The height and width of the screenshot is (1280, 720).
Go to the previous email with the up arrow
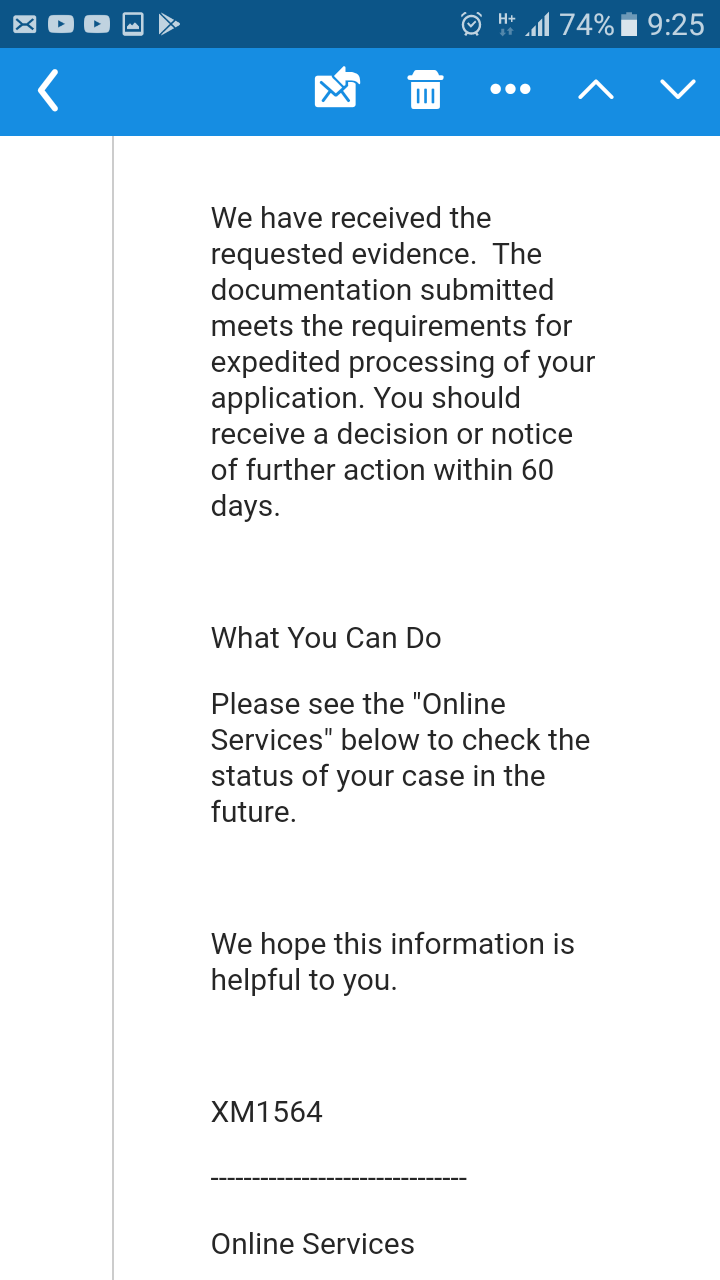point(596,89)
